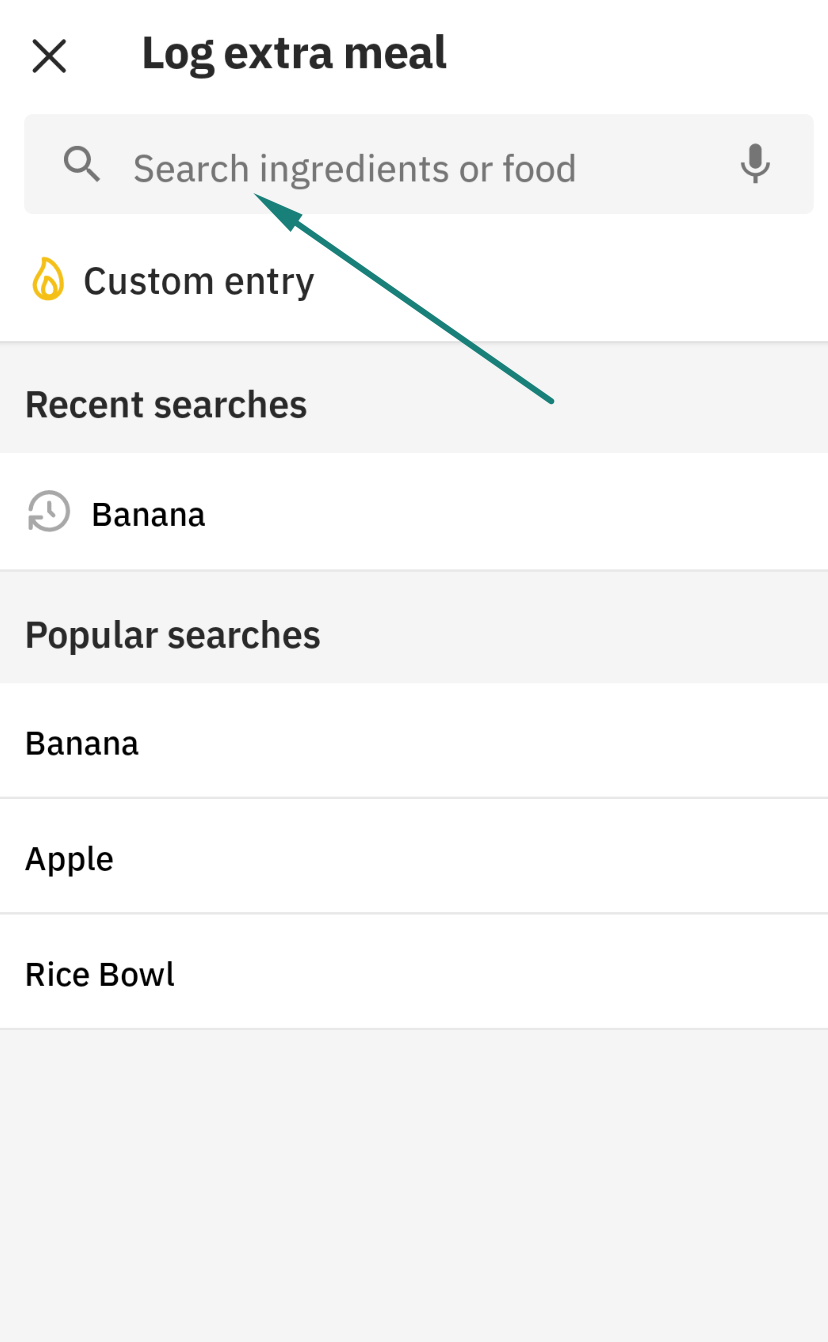Click the clock icon beside recent Banana search
The height and width of the screenshot is (1342, 828).
click(48, 513)
